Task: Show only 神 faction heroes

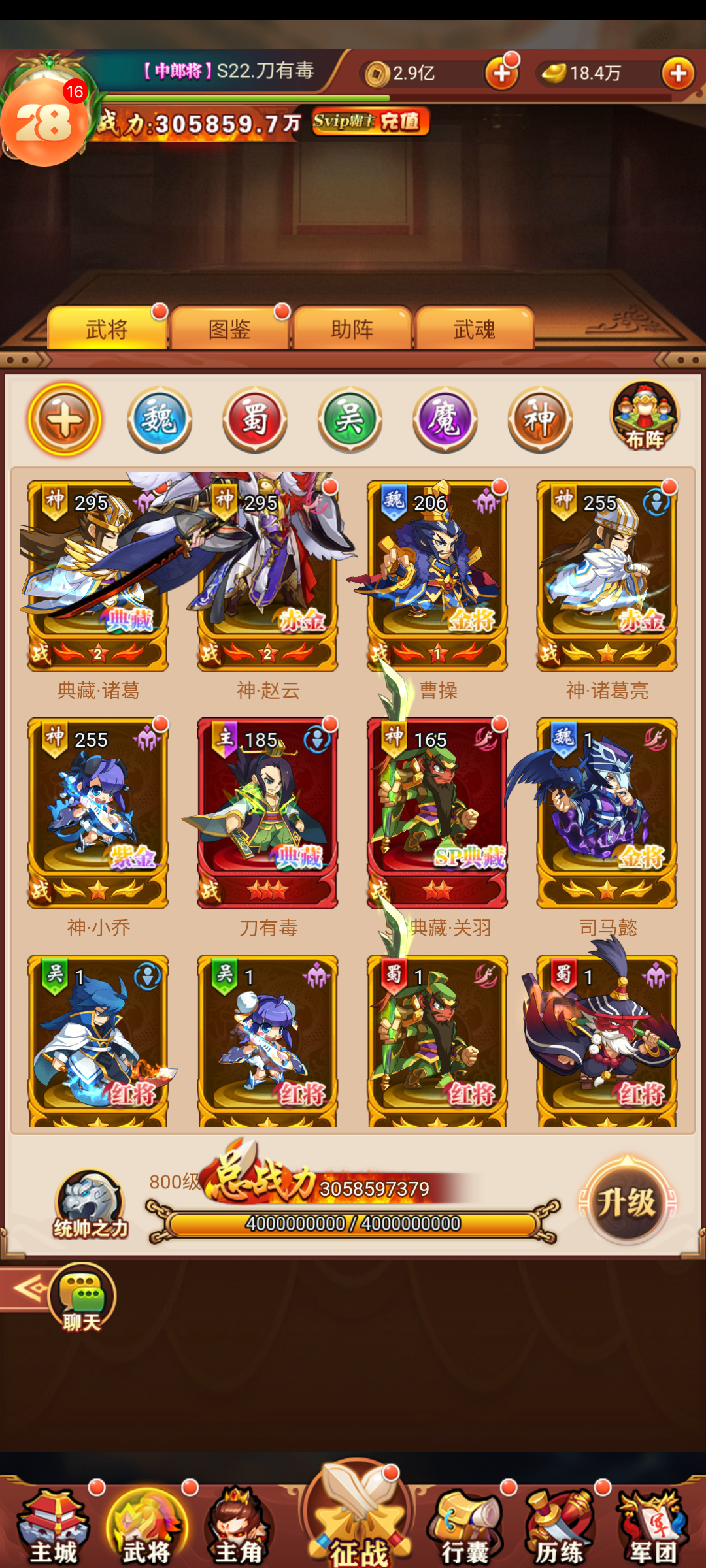Action: pyautogui.click(x=540, y=419)
